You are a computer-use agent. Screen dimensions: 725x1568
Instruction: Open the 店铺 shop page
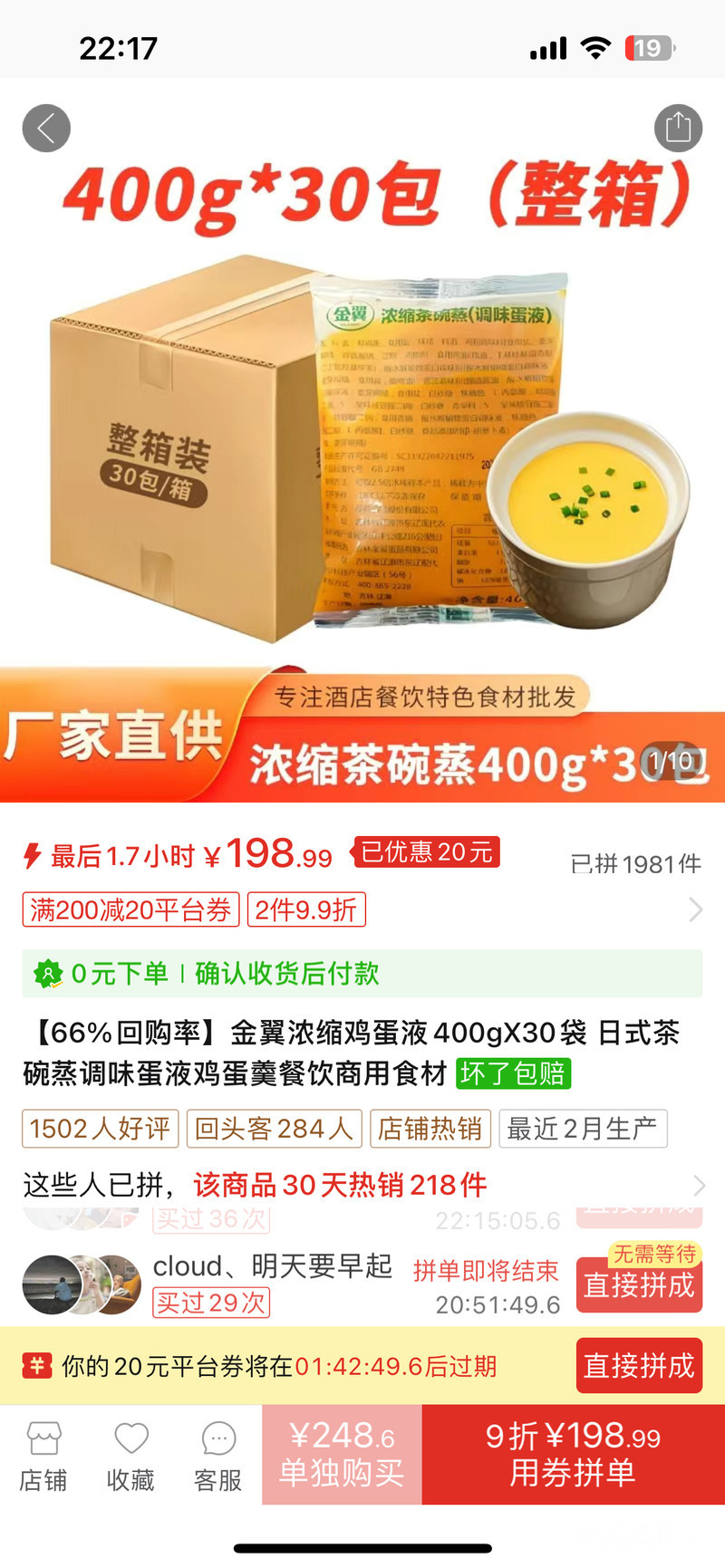click(x=43, y=1456)
